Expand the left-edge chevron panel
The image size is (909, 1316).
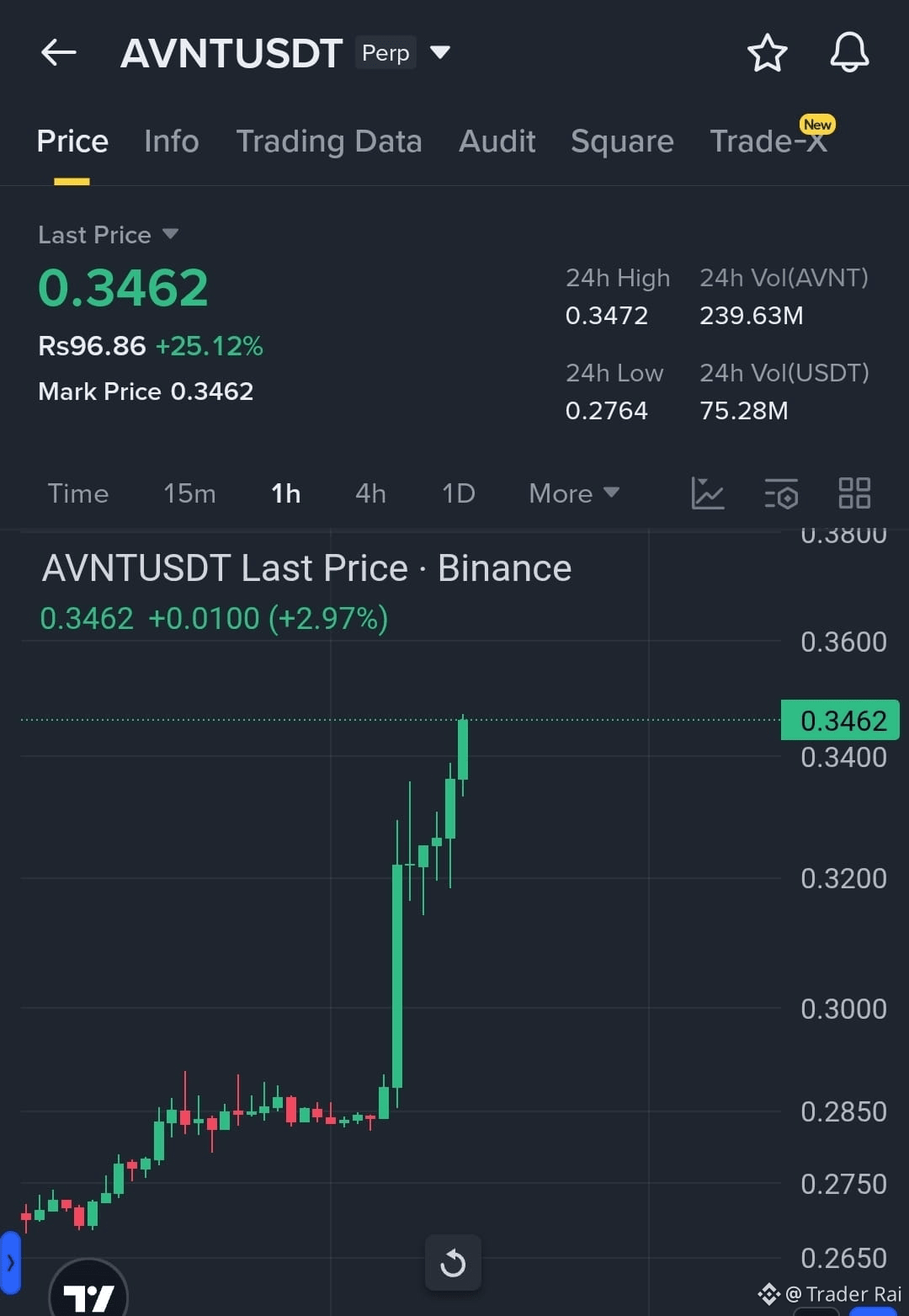[12, 1263]
